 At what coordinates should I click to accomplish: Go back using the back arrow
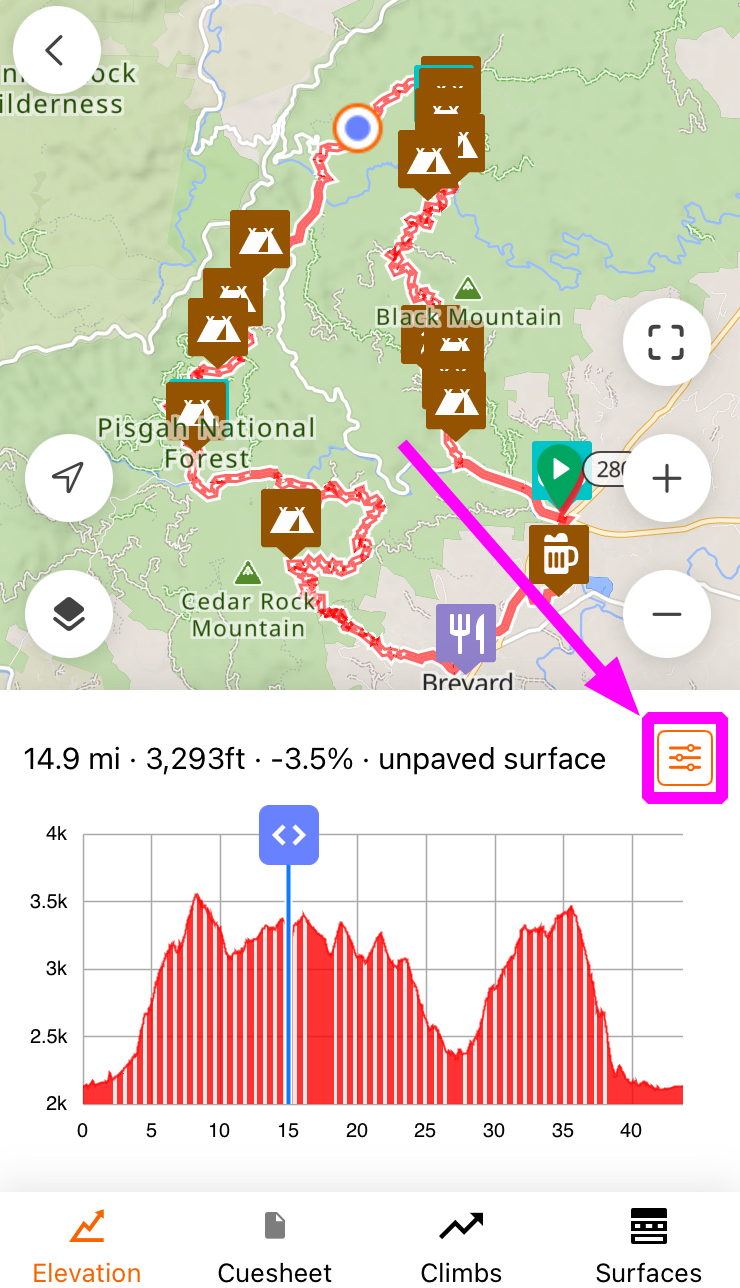[56, 51]
